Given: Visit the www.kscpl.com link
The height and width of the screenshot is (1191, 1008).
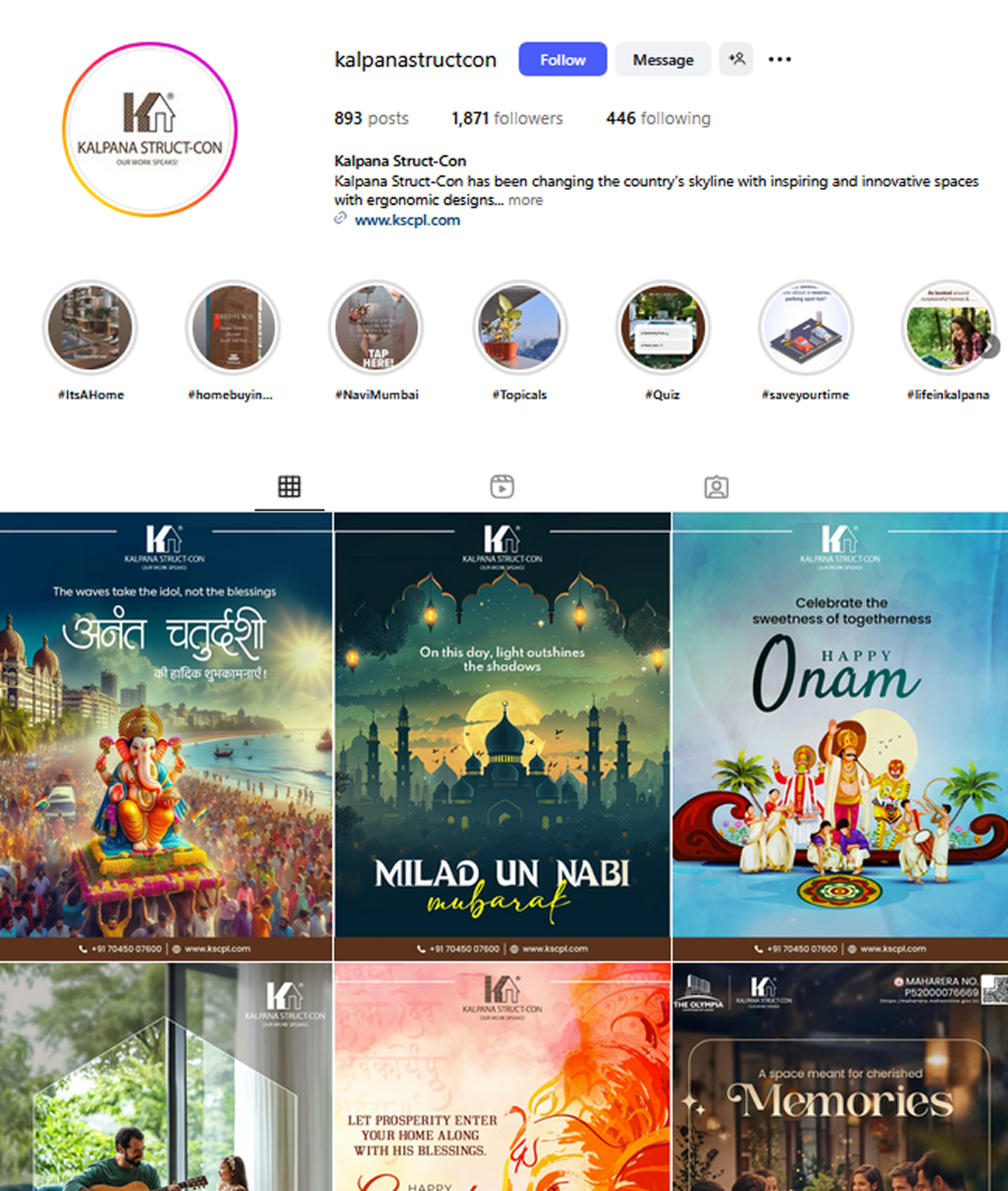Looking at the screenshot, I should [x=407, y=220].
